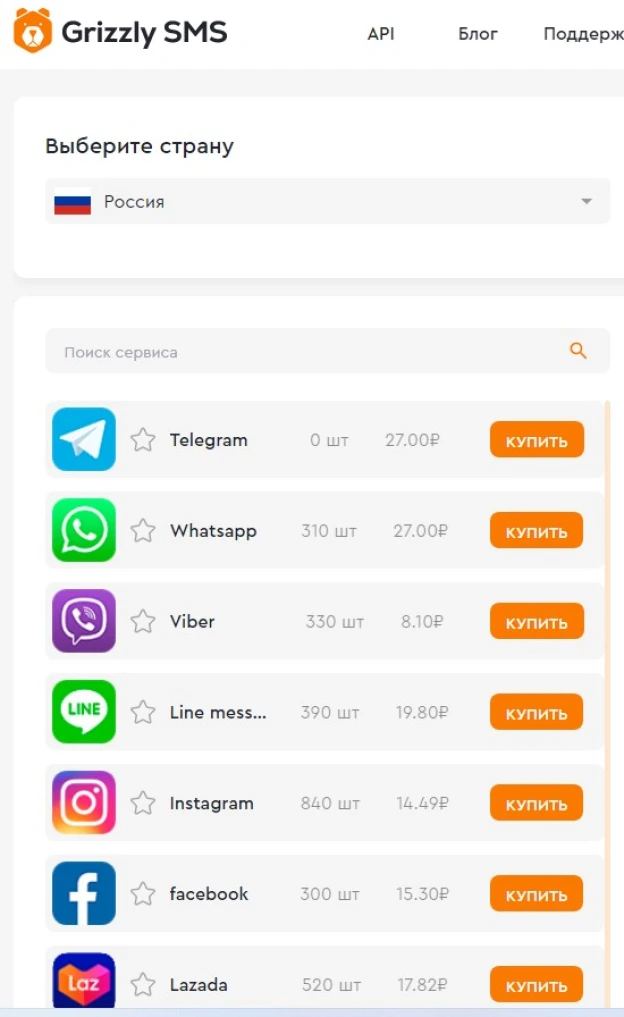Favorite Telegram with the star
Viewport: 624px width, 1017px height.
[x=143, y=440]
